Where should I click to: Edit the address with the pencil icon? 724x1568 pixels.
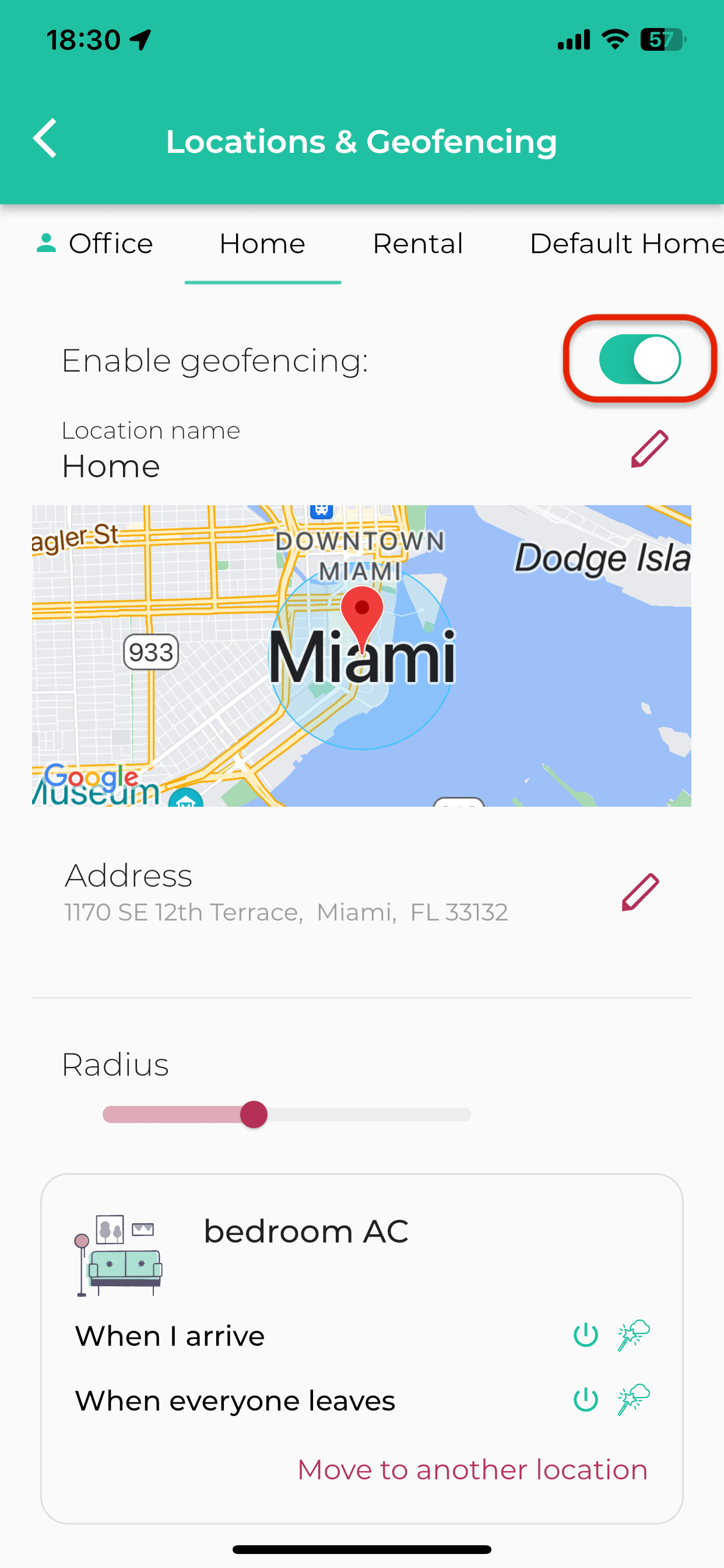[x=641, y=892]
